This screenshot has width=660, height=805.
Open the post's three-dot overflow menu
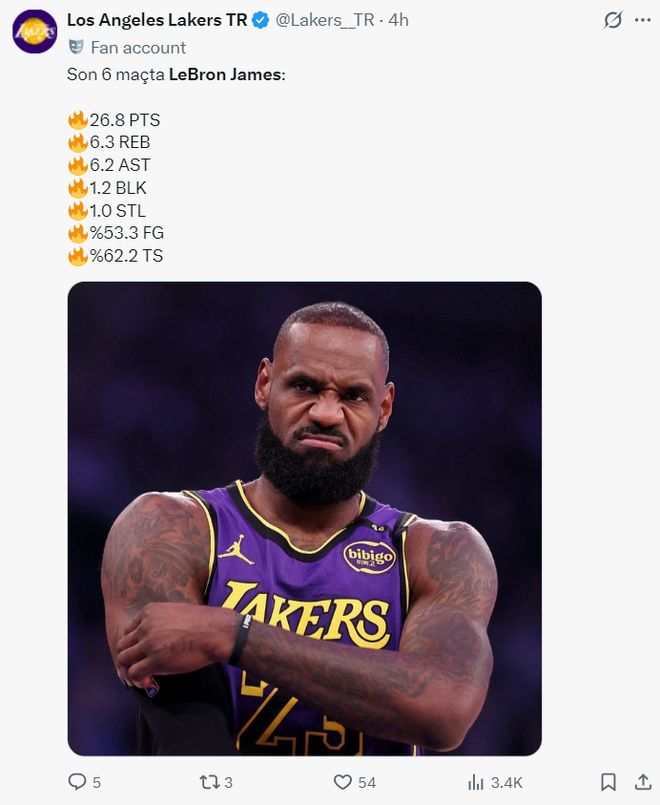click(x=642, y=20)
